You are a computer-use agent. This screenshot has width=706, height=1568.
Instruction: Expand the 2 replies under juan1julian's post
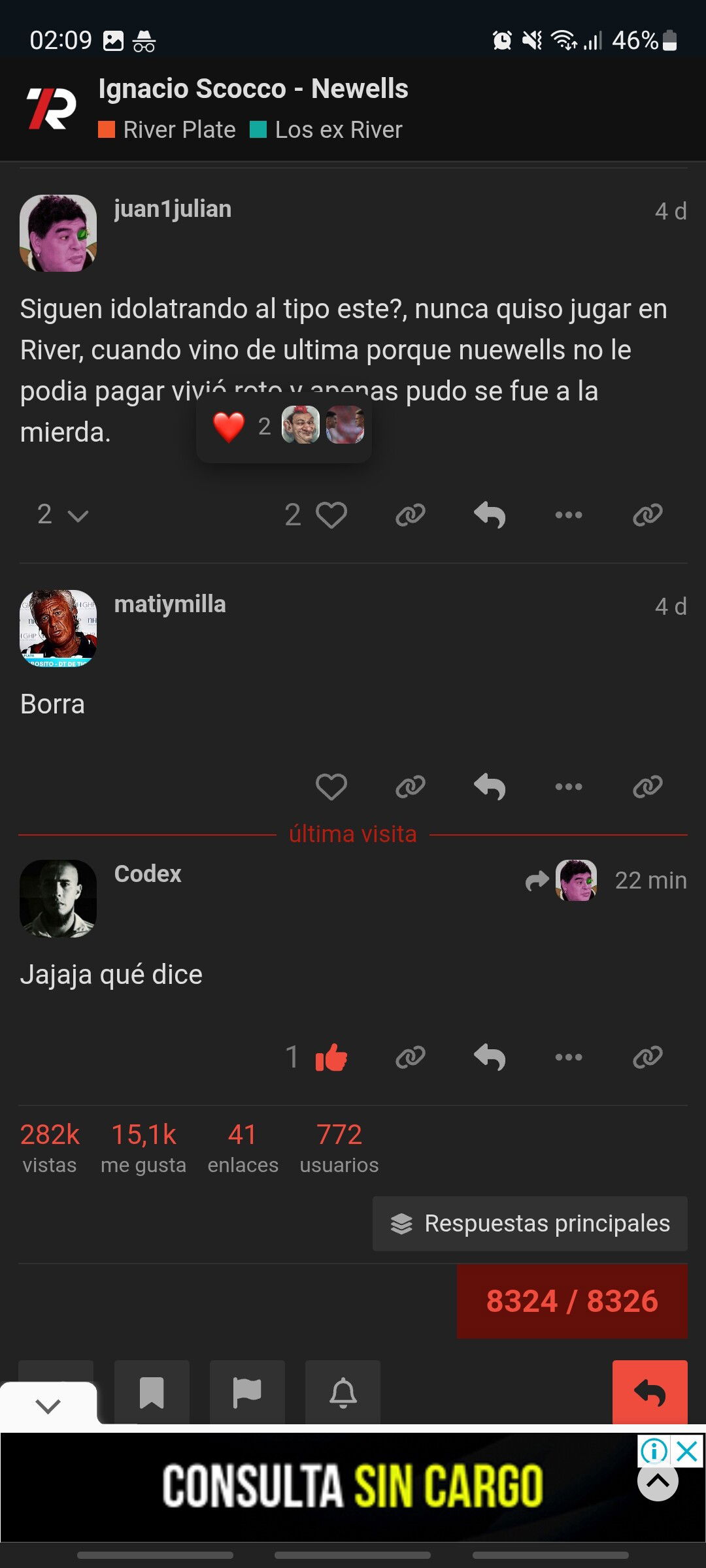coord(63,515)
